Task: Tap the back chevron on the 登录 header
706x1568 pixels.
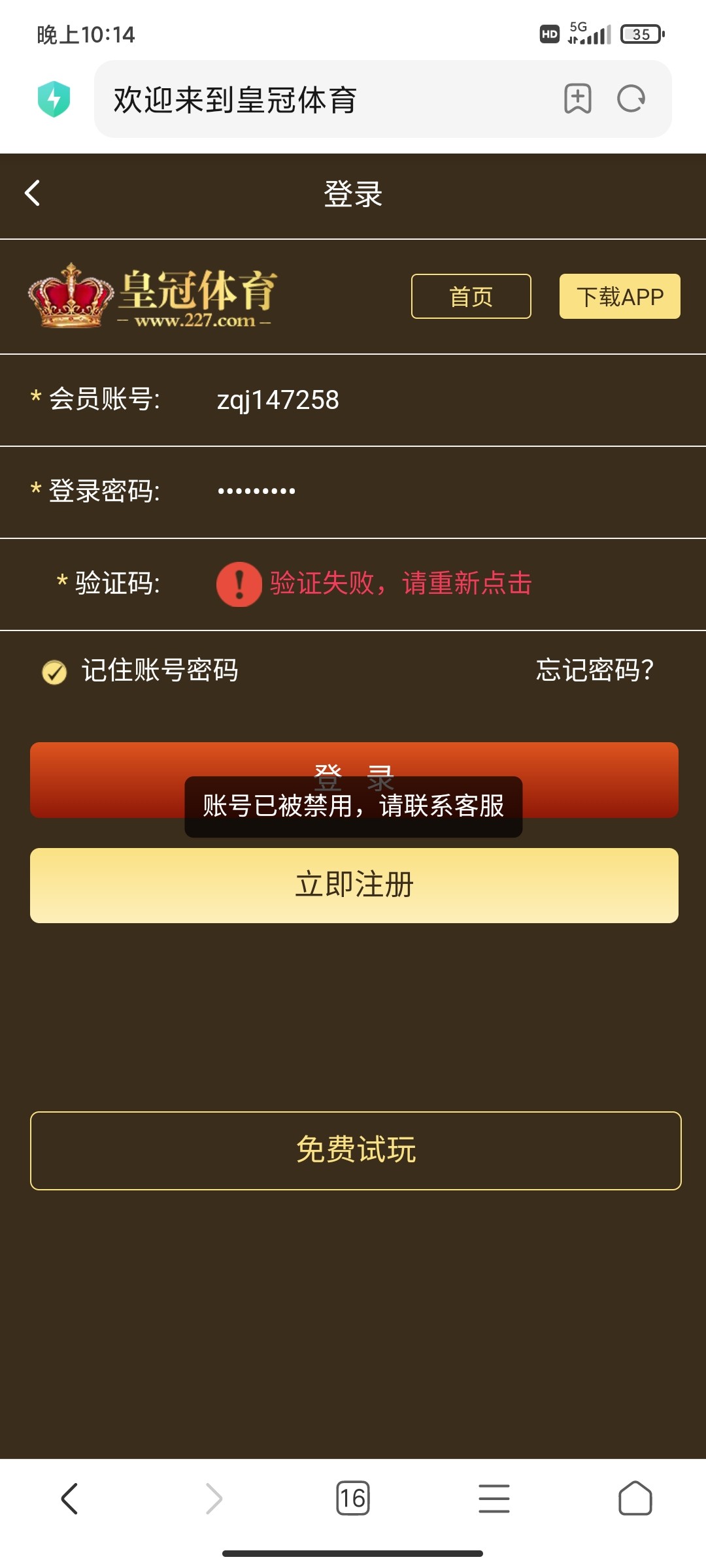Action: (x=31, y=194)
